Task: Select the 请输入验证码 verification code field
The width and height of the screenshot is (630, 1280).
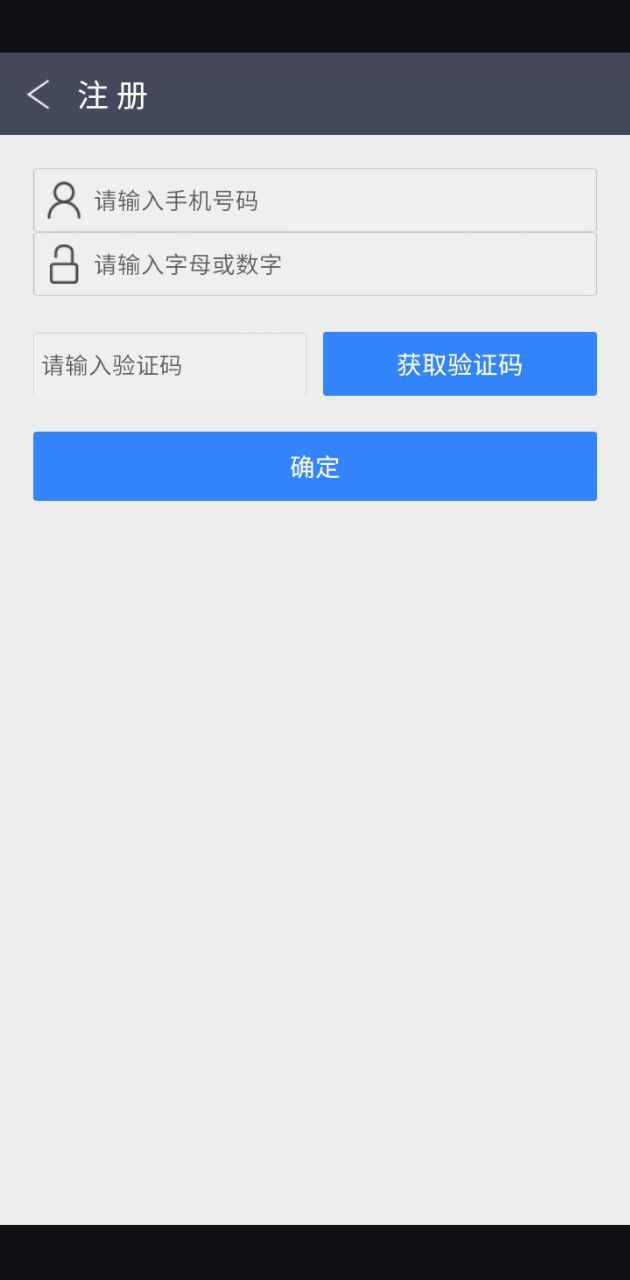Action: tap(170, 365)
